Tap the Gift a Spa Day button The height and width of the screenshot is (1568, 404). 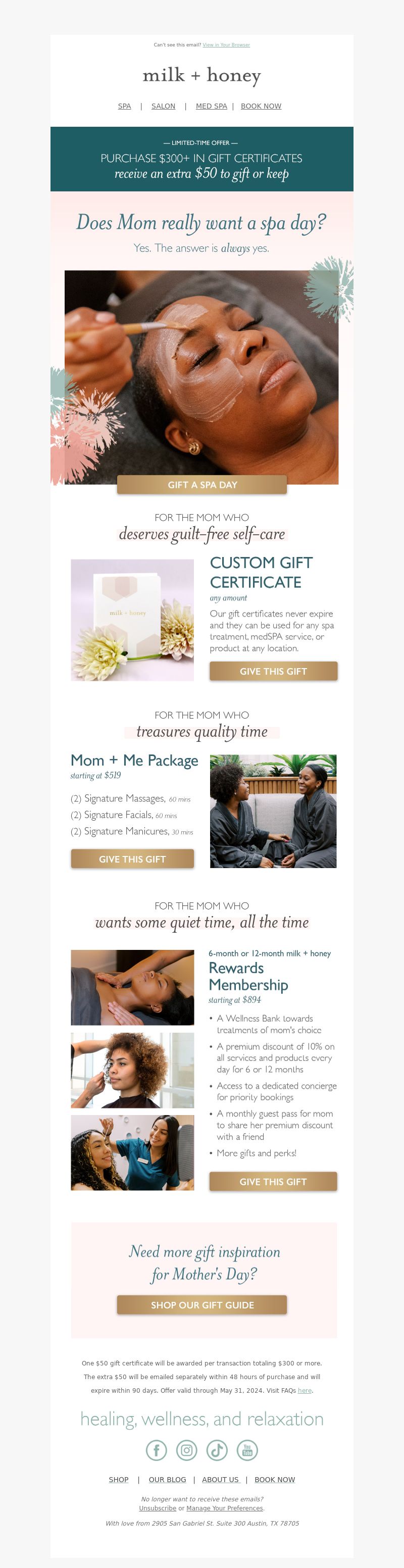click(x=202, y=484)
